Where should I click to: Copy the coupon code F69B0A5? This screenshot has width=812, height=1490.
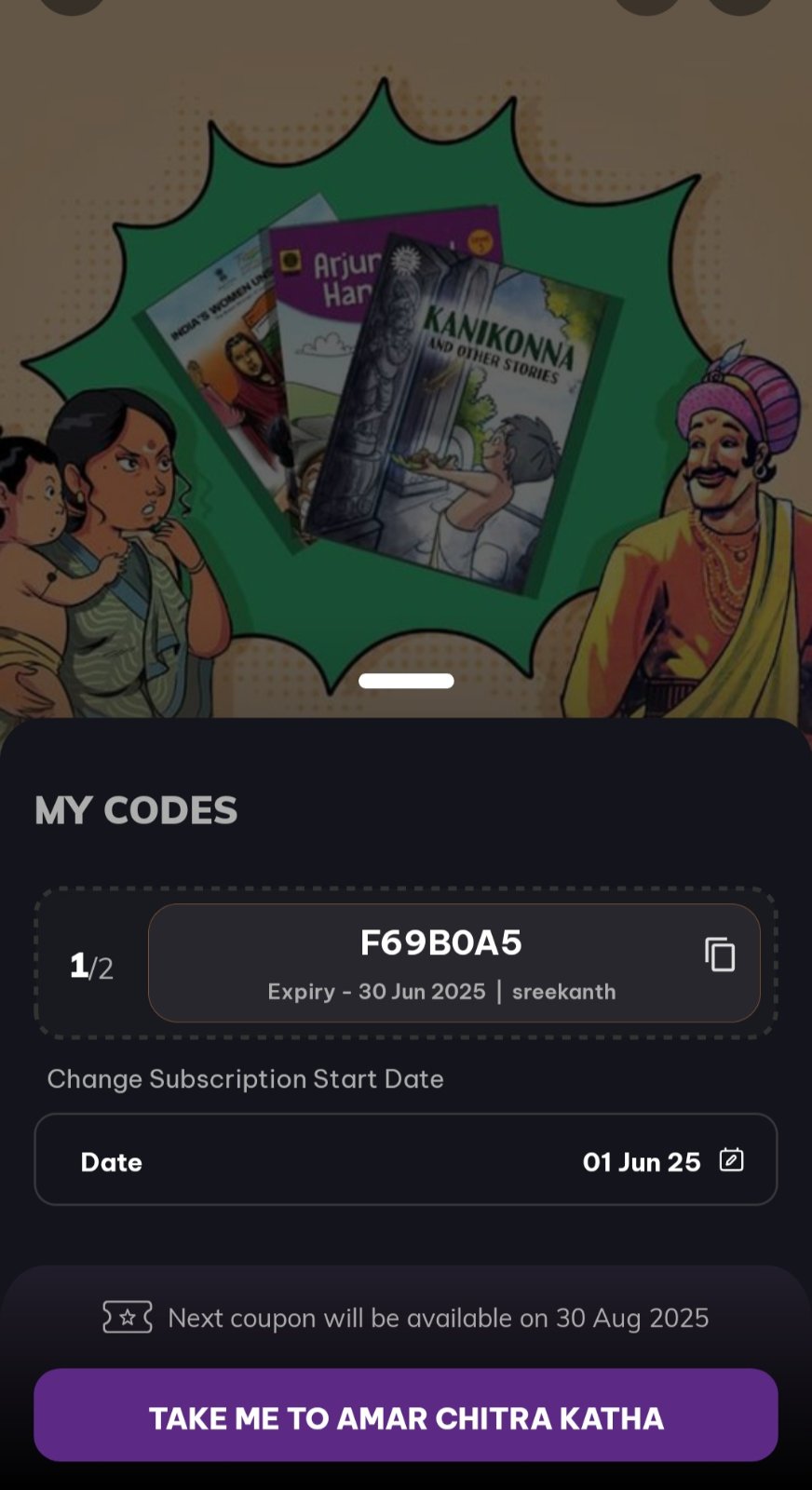click(x=720, y=955)
